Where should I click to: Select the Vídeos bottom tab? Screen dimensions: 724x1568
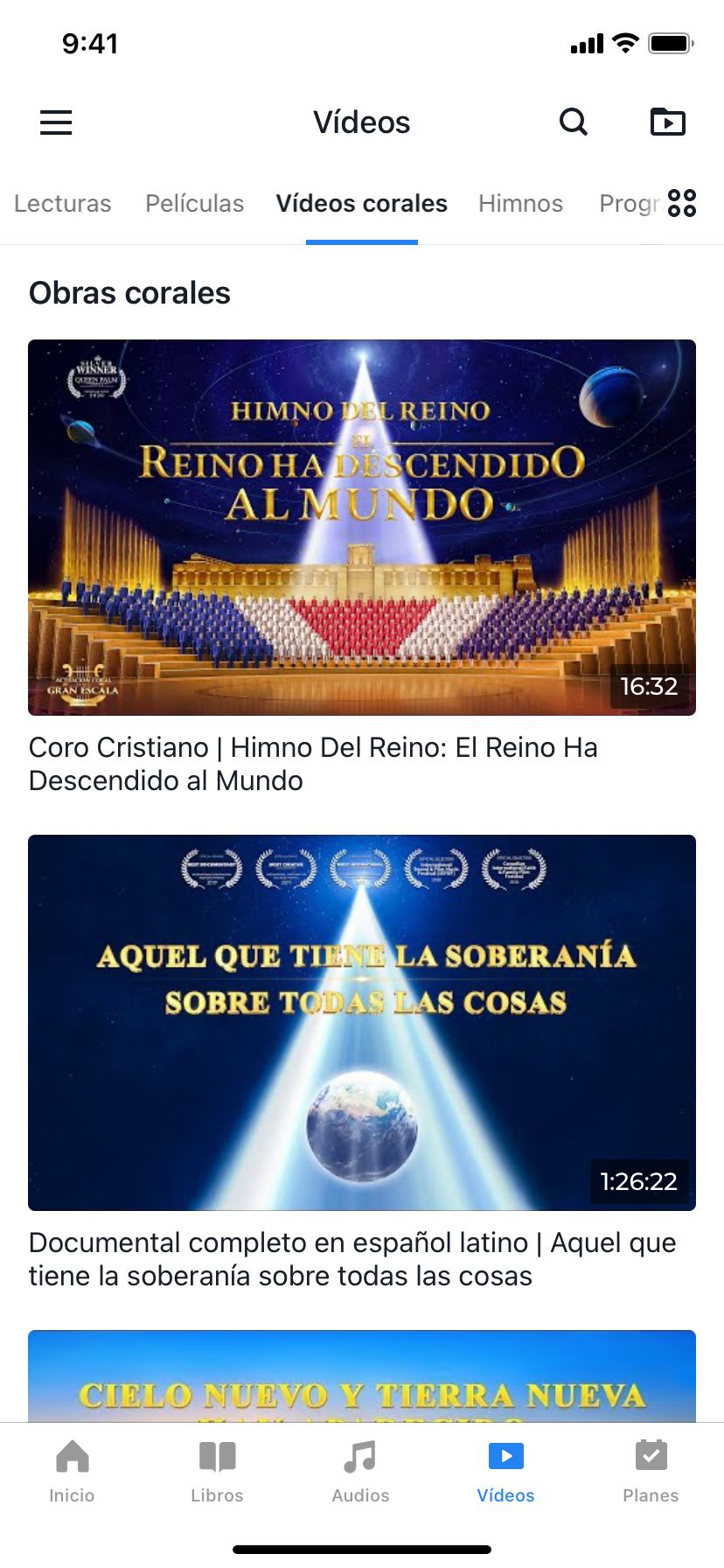click(x=505, y=1472)
